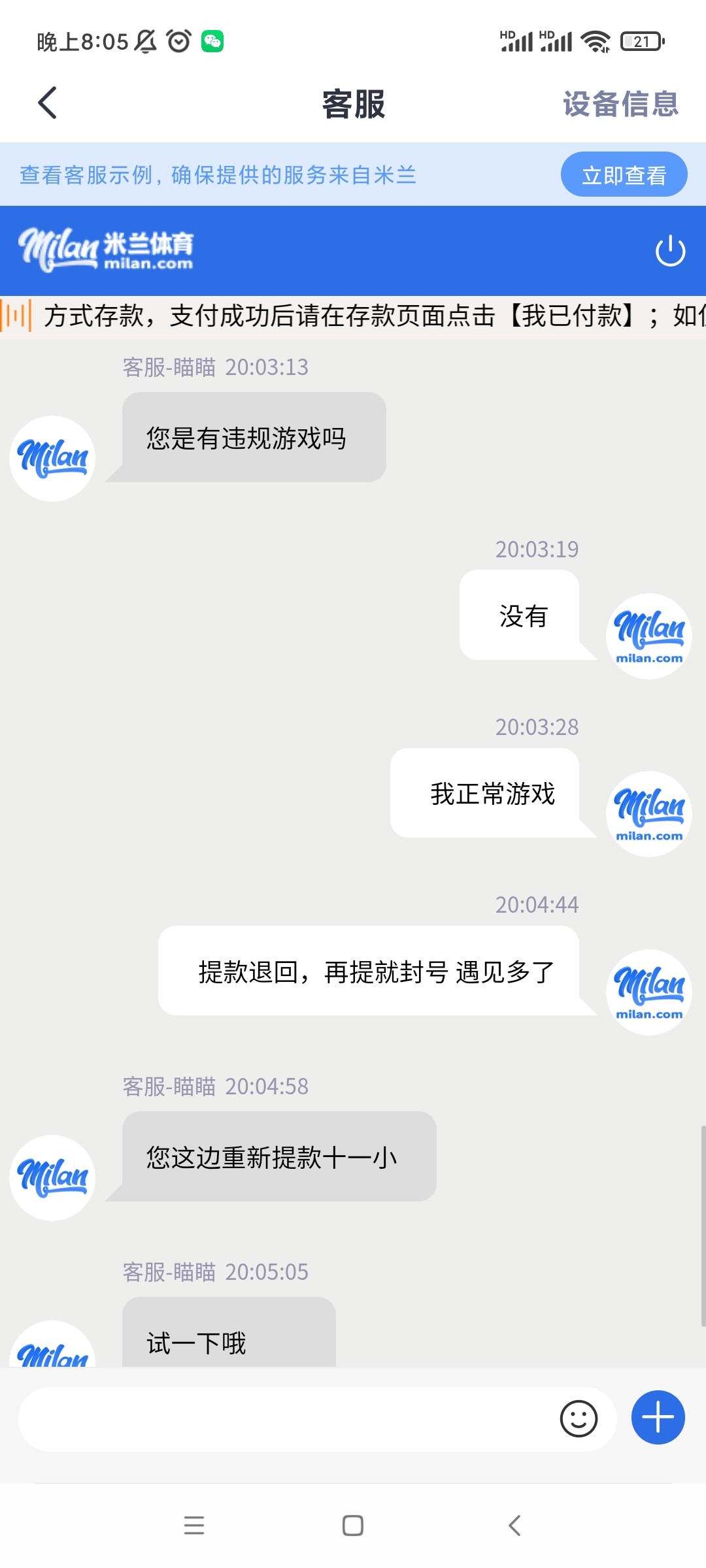Open the scrolling announcement about 存款

click(366, 316)
